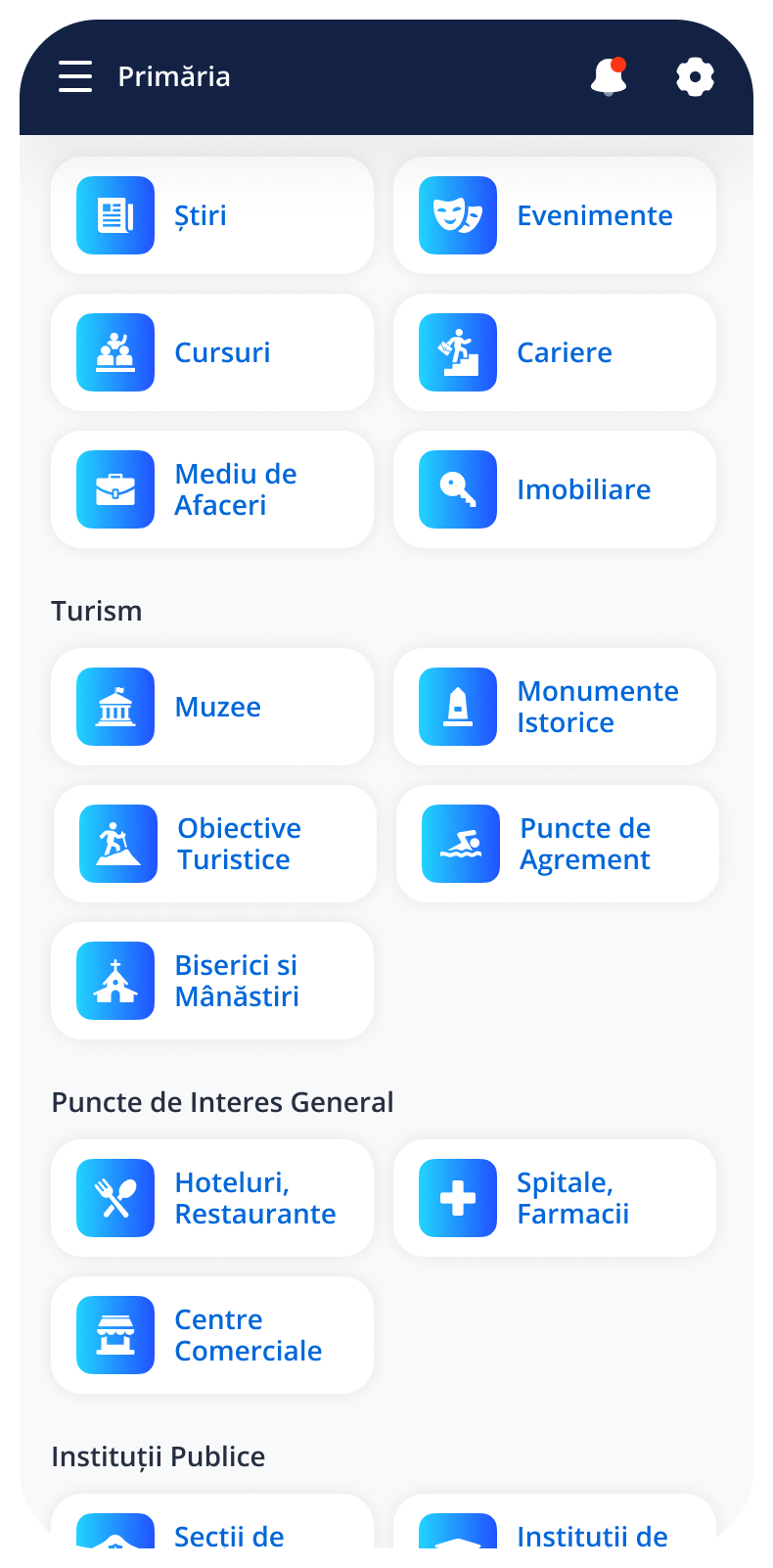Open settings gear icon
Image resolution: width=773 pixels, height=1568 pixels.
(695, 76)
